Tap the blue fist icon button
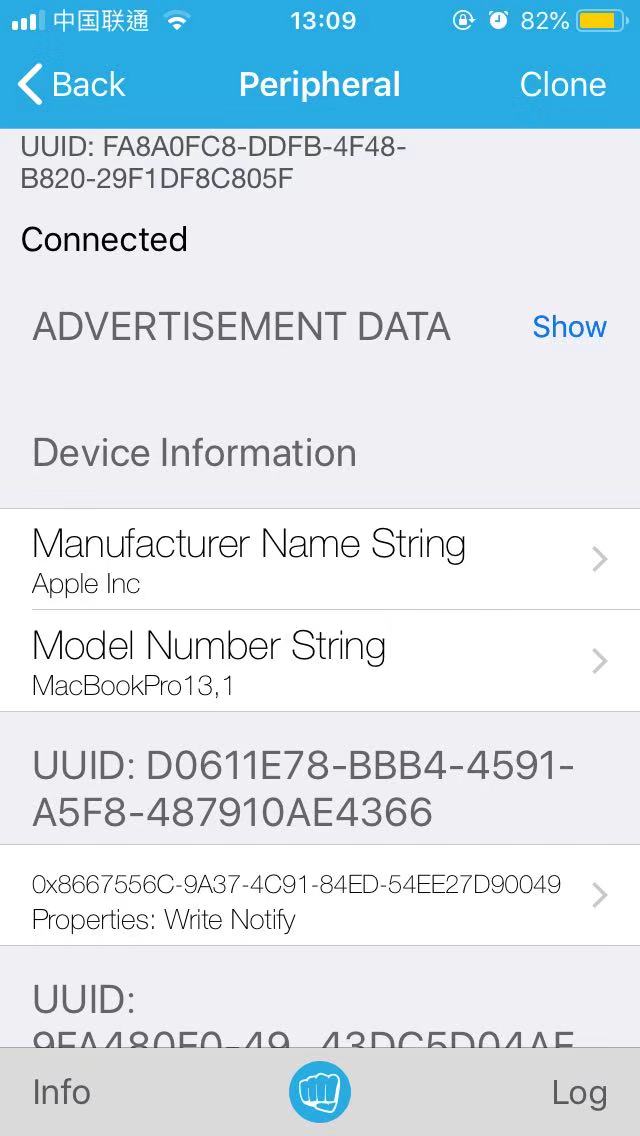Screen dimensions: 640x1136 click(x=320, y=1092)
